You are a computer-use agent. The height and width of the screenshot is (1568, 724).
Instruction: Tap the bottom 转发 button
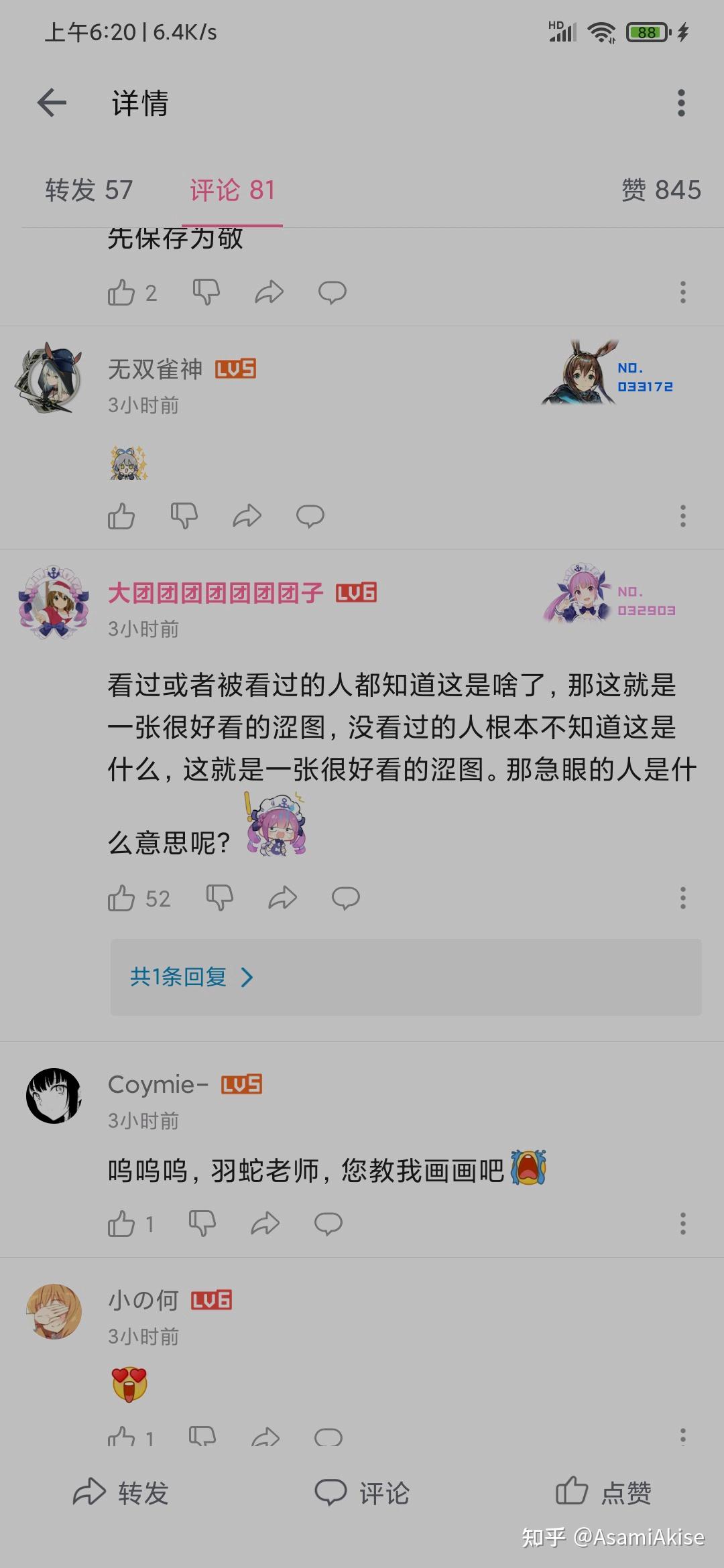pos(121,1492)
